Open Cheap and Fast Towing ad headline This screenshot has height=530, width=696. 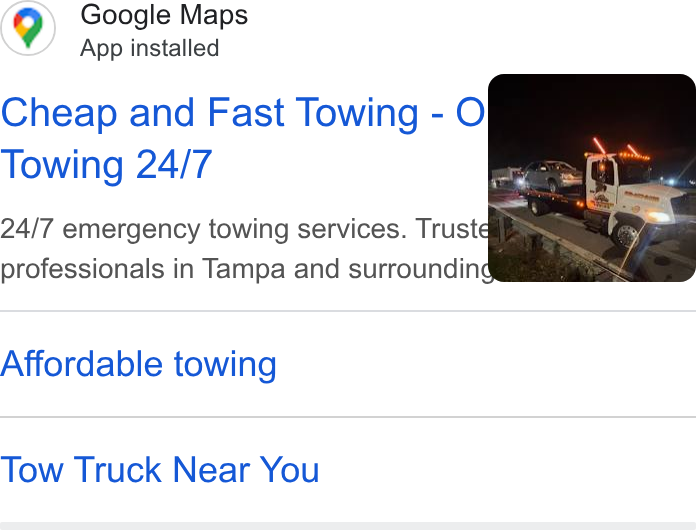pos(242,138)
